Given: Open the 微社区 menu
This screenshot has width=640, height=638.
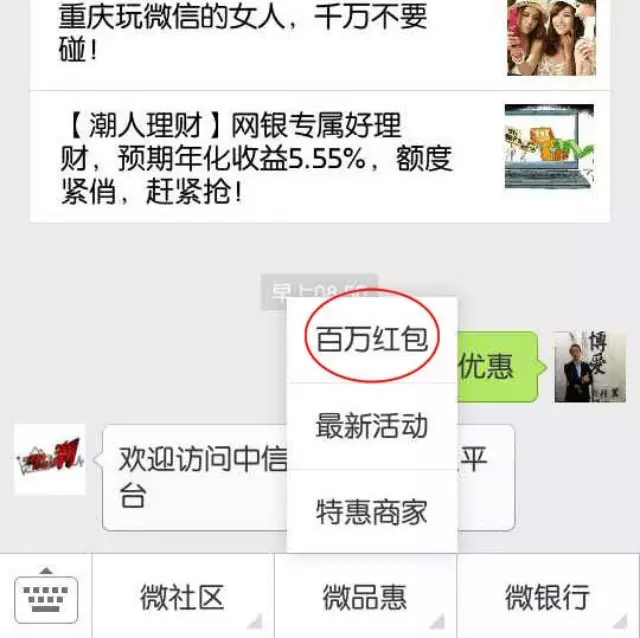Looking at the screenshot, I should point(182,598).
